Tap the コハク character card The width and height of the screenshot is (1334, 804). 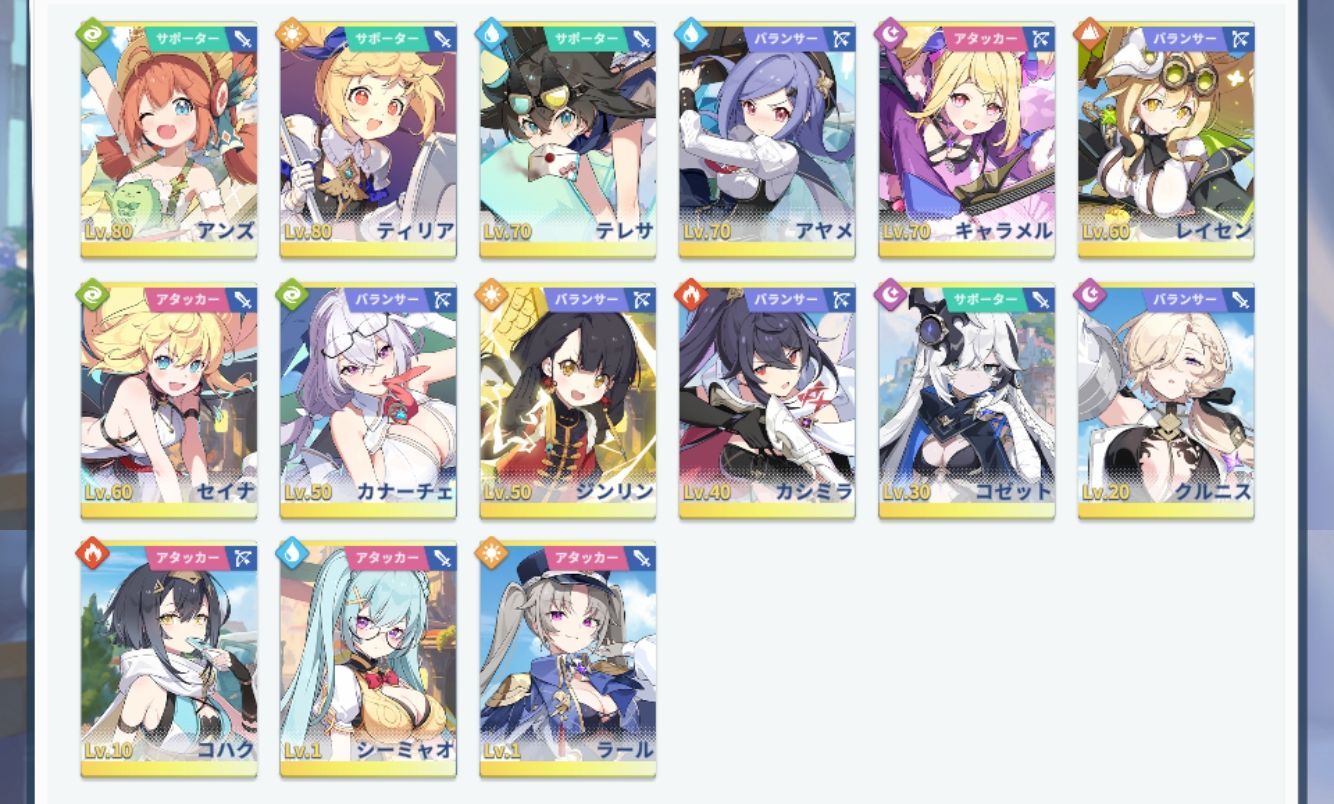coord(168,658)
